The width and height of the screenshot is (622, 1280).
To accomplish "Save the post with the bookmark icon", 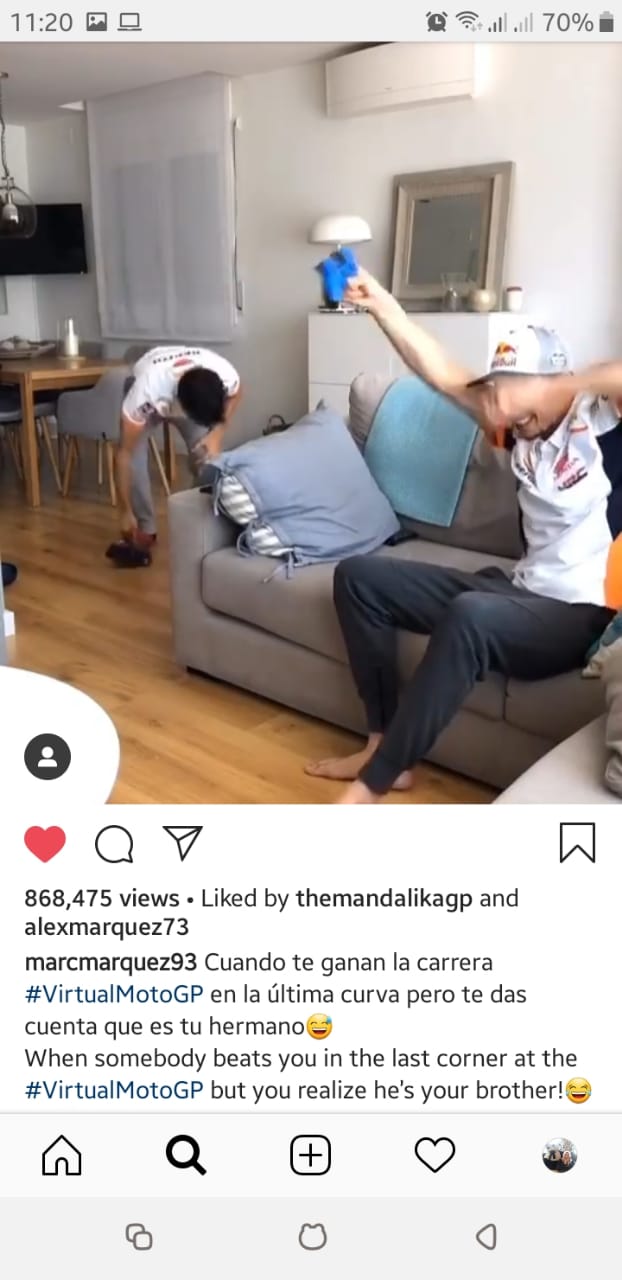I will click(x=577, y=843).
